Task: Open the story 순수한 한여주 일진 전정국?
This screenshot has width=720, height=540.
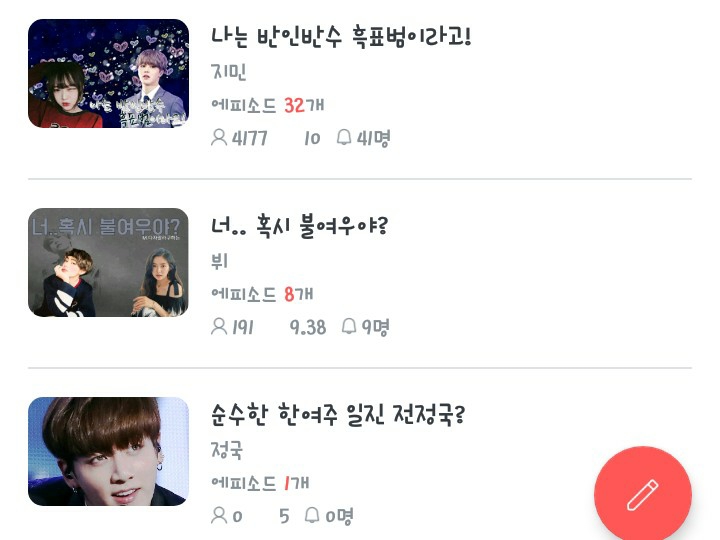Action: [338, 415]
